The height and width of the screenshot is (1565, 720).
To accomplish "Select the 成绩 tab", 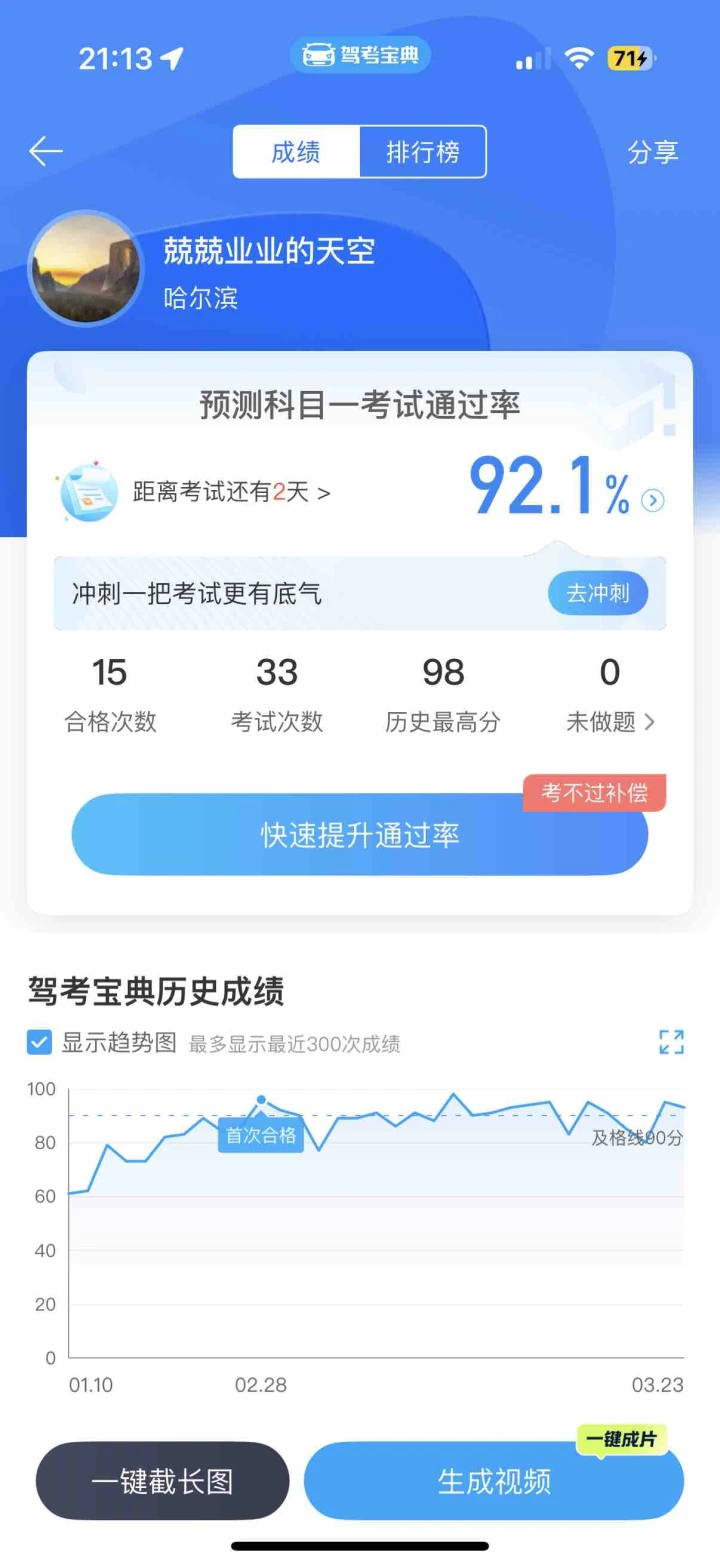I will tap(296, 152).
